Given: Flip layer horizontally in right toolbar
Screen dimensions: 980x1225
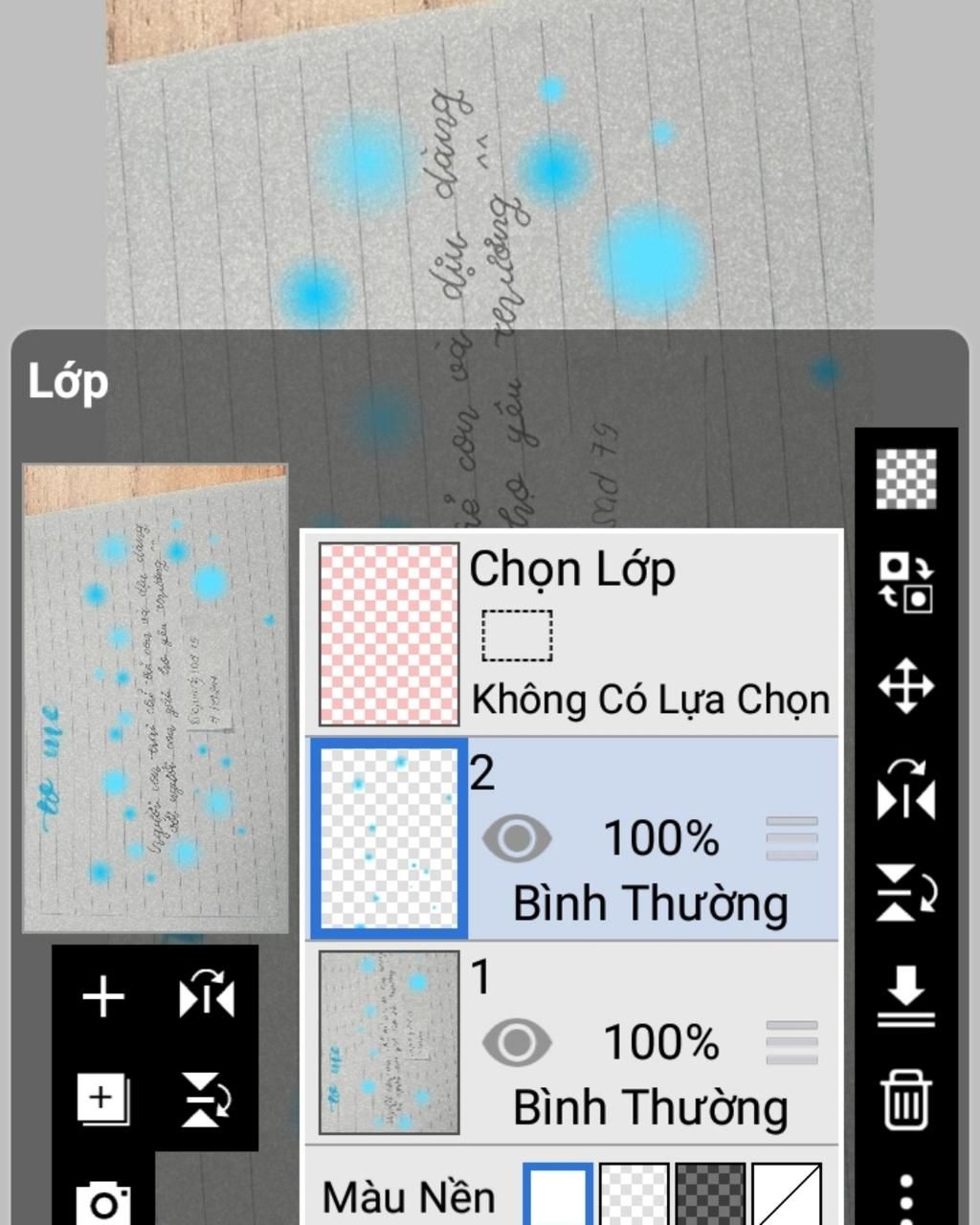Looking at the screenshot, I should pyautogui.click(x=905, y=791).
